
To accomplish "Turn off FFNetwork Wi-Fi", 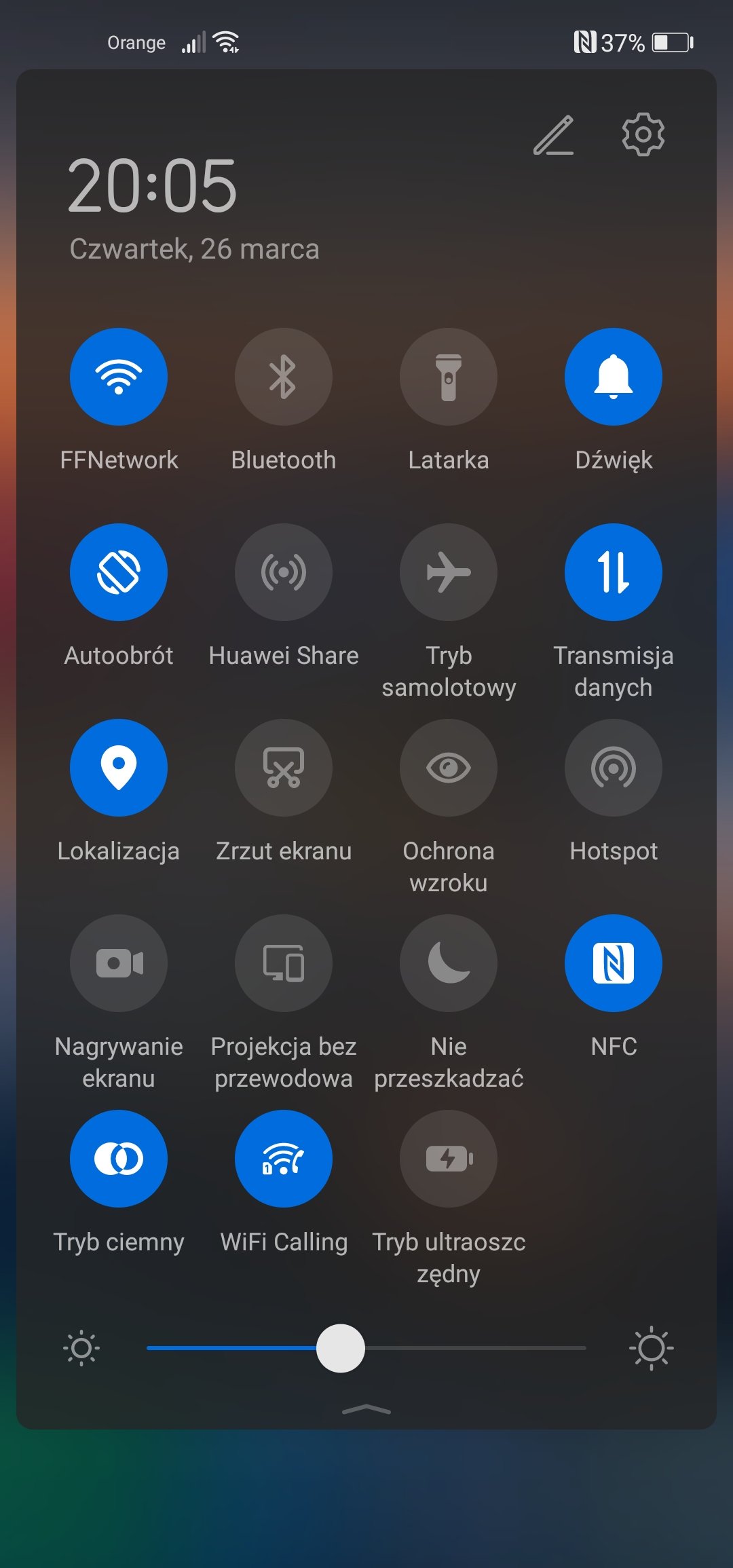I will pos(119,377).
